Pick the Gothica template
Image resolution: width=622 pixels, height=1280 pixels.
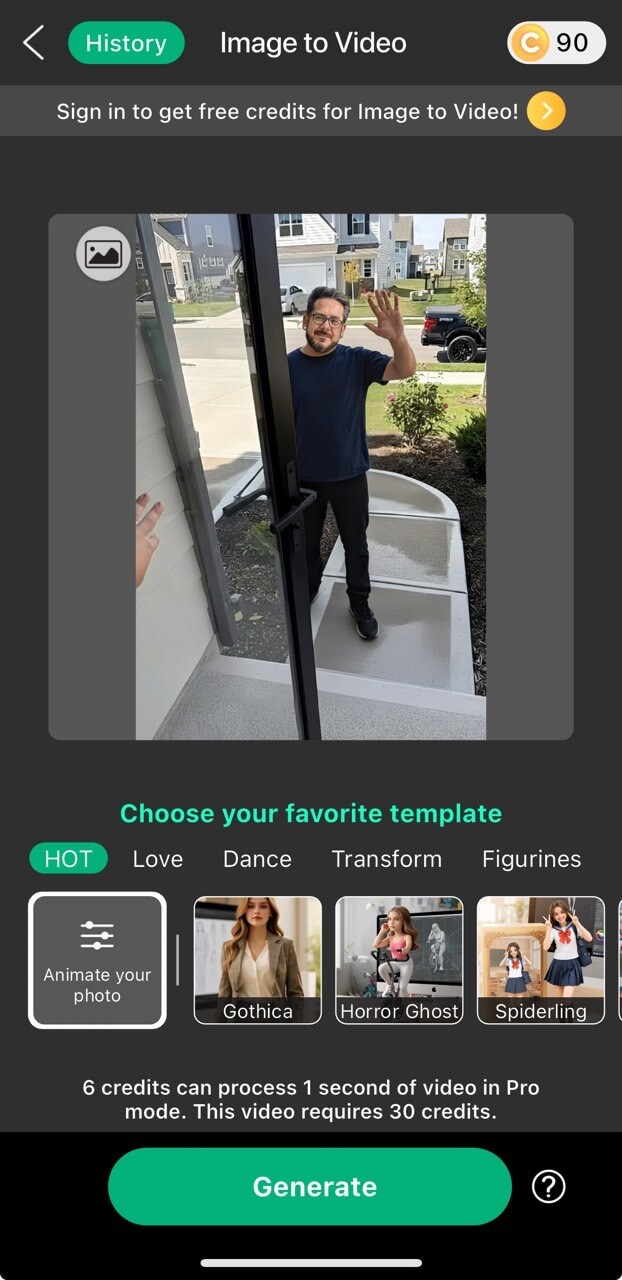pyautogui.click(x=258, y=960)
